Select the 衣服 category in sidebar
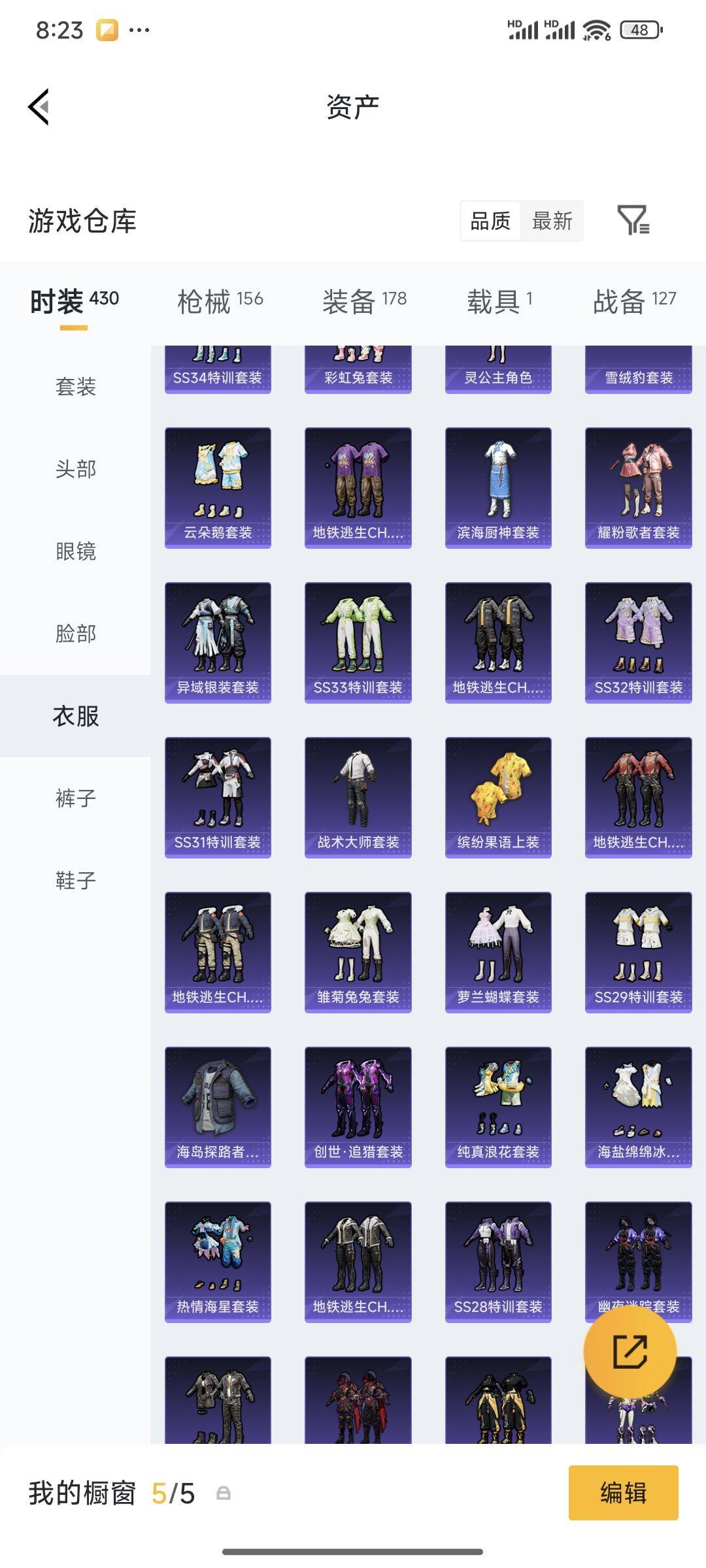 pyautogui.click(x=74, y=716)
